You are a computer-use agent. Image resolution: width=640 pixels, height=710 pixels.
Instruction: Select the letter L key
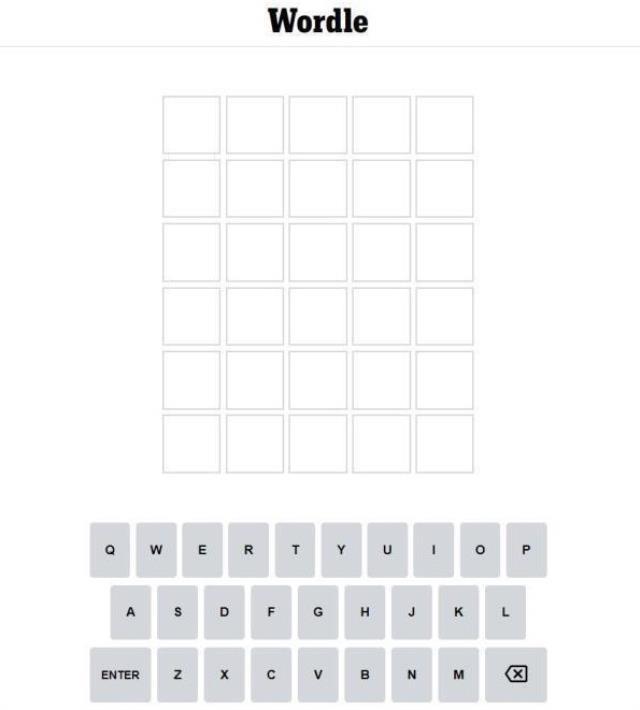click(505, 612)
